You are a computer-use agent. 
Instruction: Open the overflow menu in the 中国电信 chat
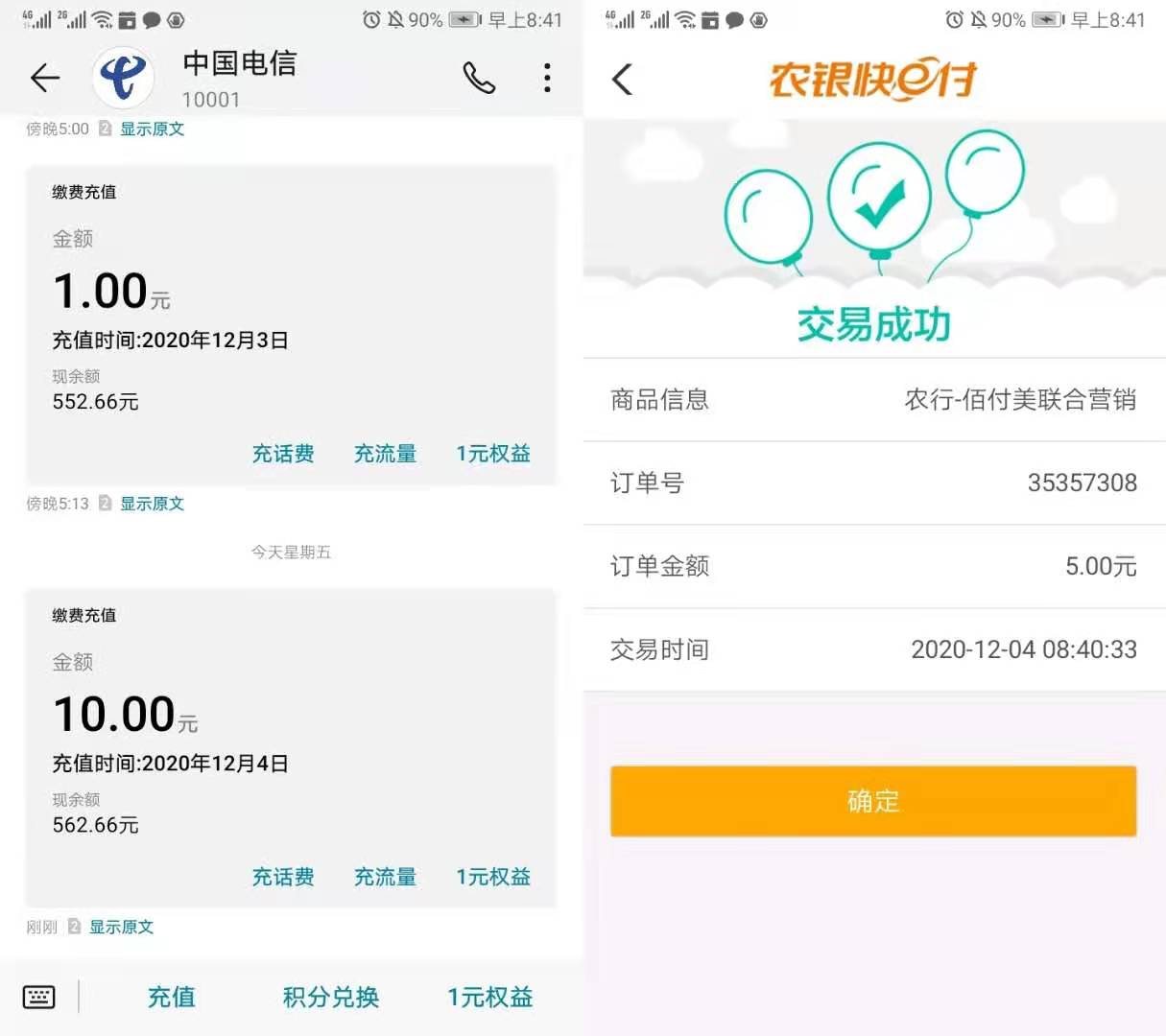click(547, 78)
